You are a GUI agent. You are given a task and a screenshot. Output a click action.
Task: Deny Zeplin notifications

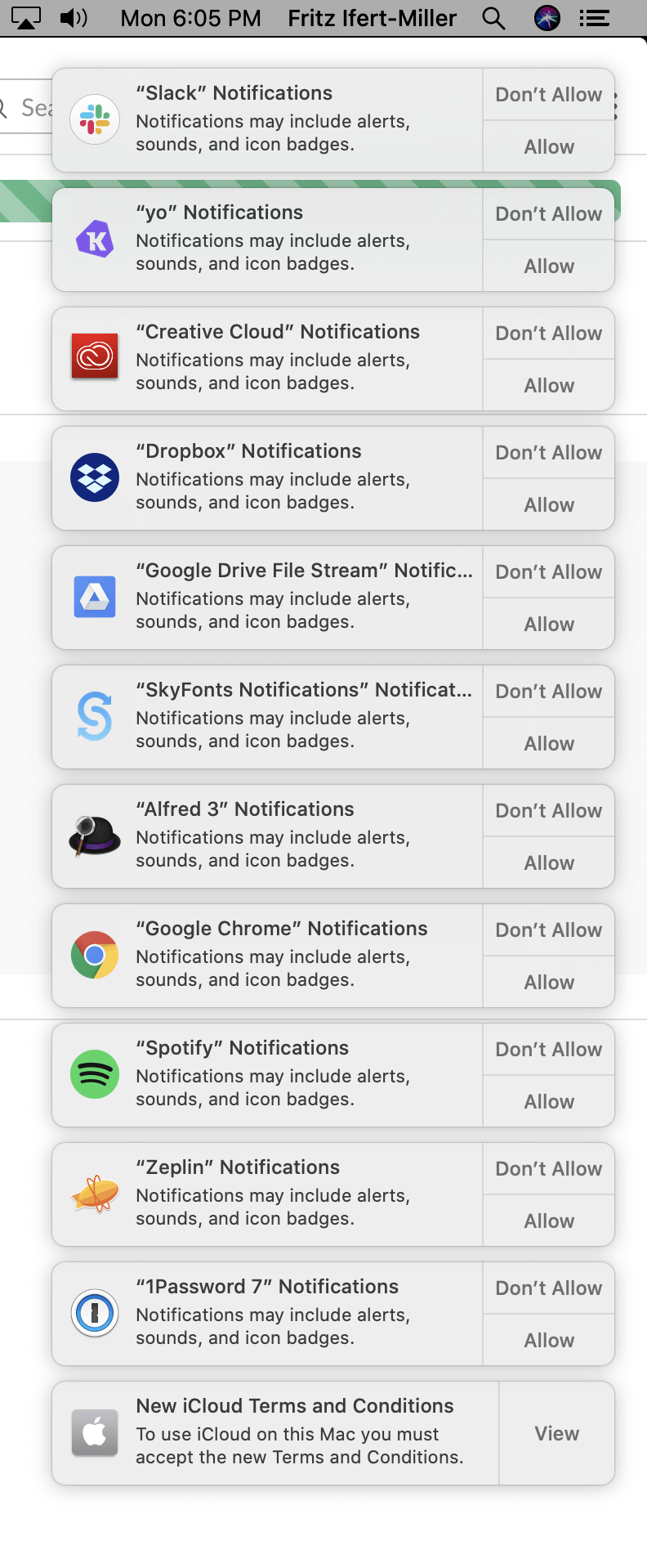point(549,1169)
